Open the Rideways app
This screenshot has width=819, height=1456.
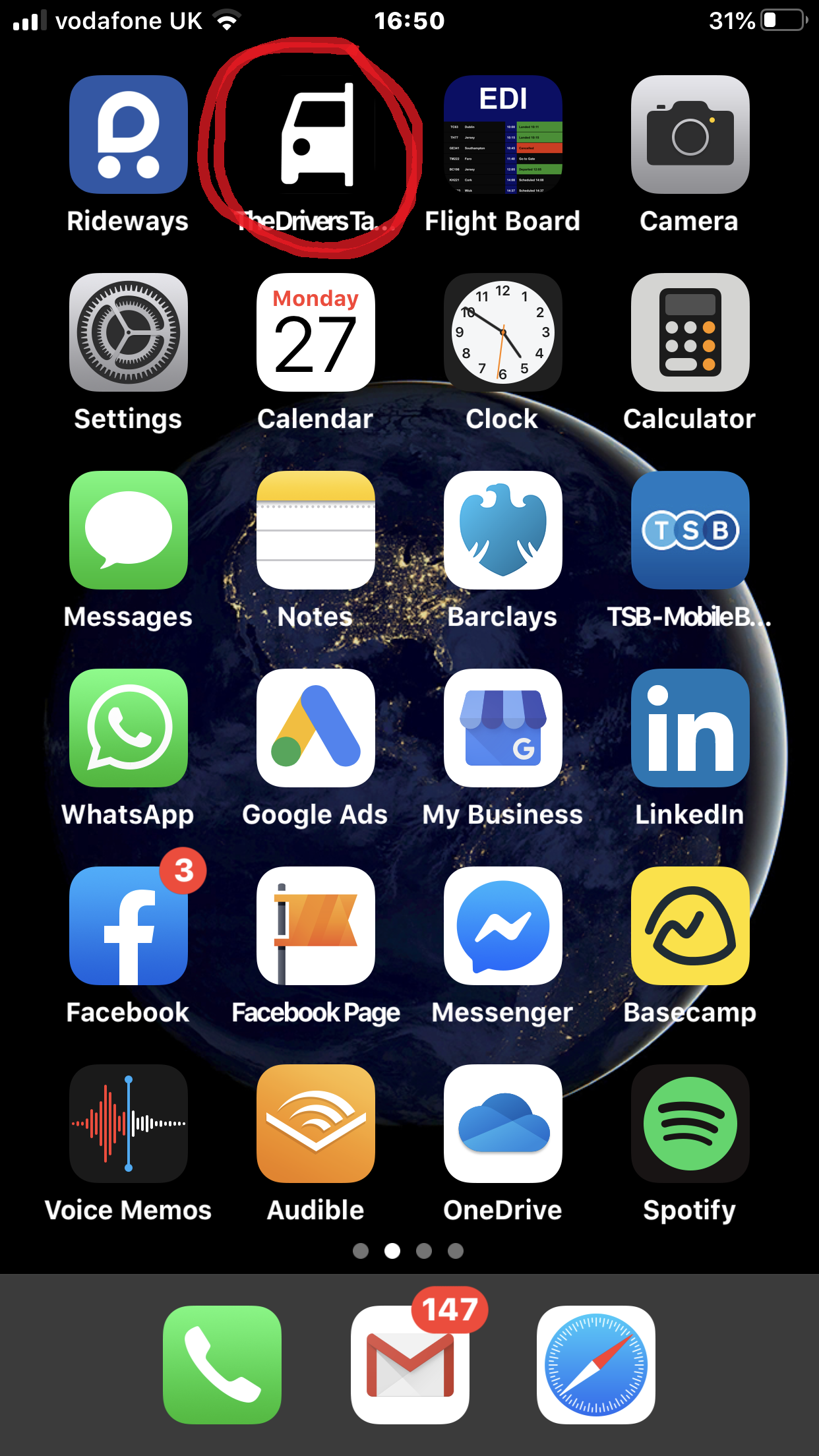129,135
